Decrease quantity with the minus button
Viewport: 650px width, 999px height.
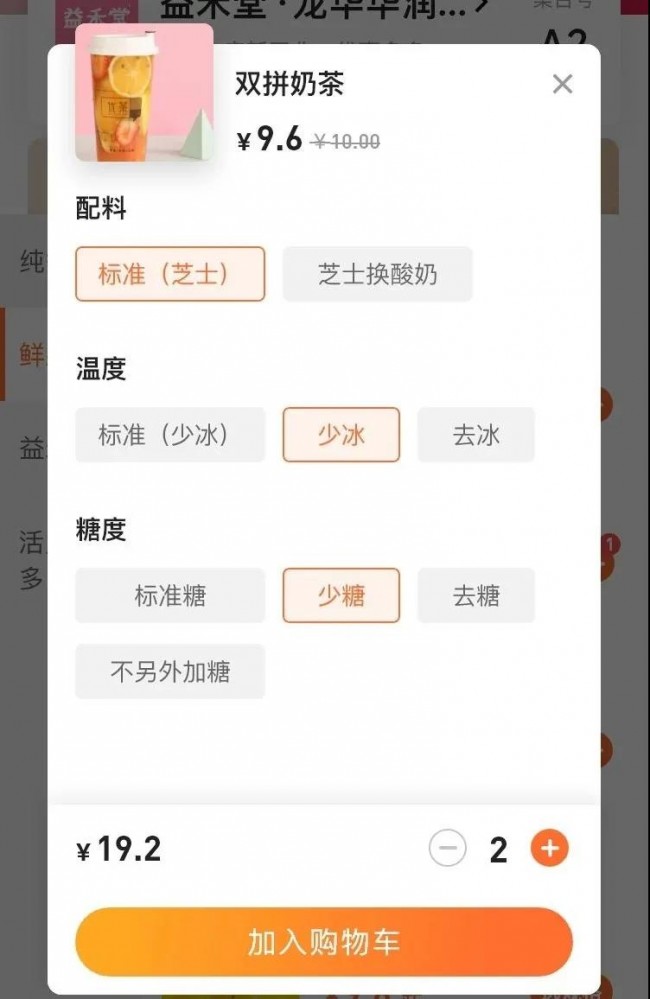click(x=448, y=849)
